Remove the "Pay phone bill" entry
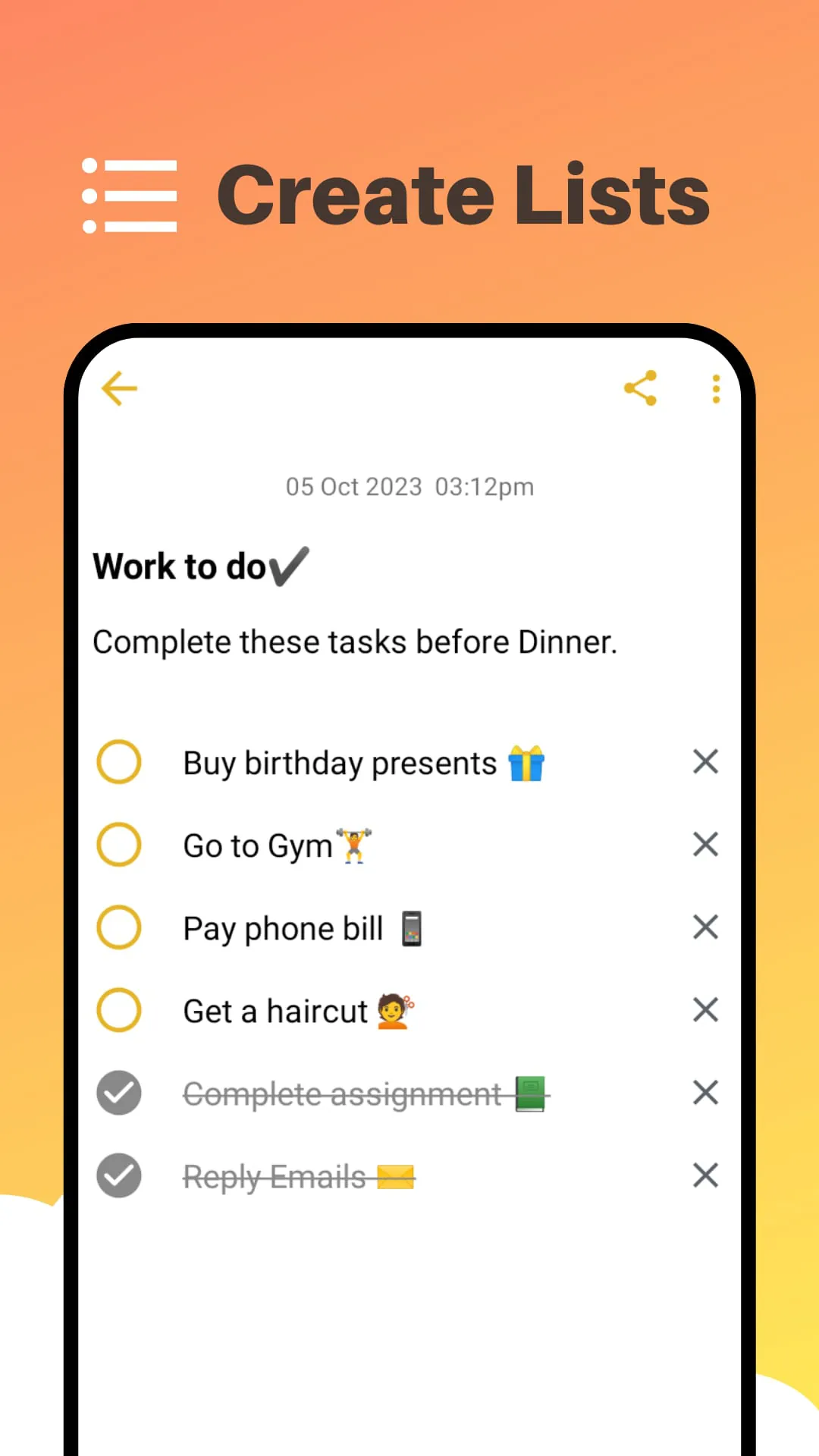The image size is (819, 1456). pos(704,927)
